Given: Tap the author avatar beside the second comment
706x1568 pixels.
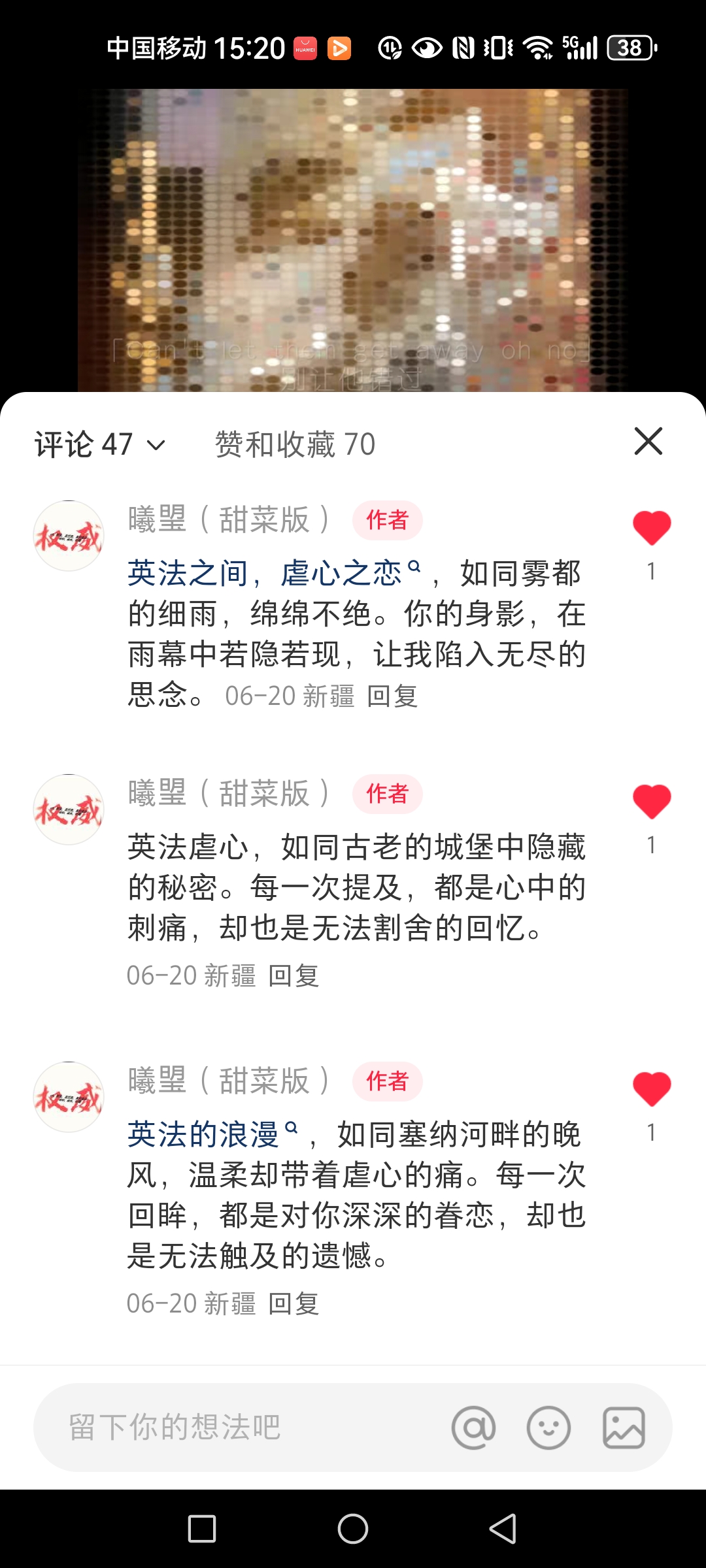Looking at the screenshot, I should [x=68, y=809].
